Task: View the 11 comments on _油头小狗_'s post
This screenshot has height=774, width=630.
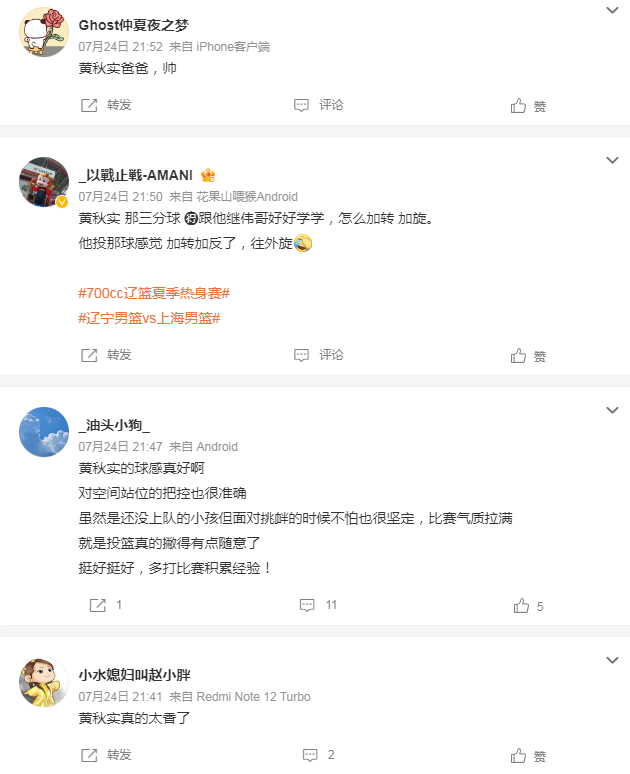Action: (319, 605)
